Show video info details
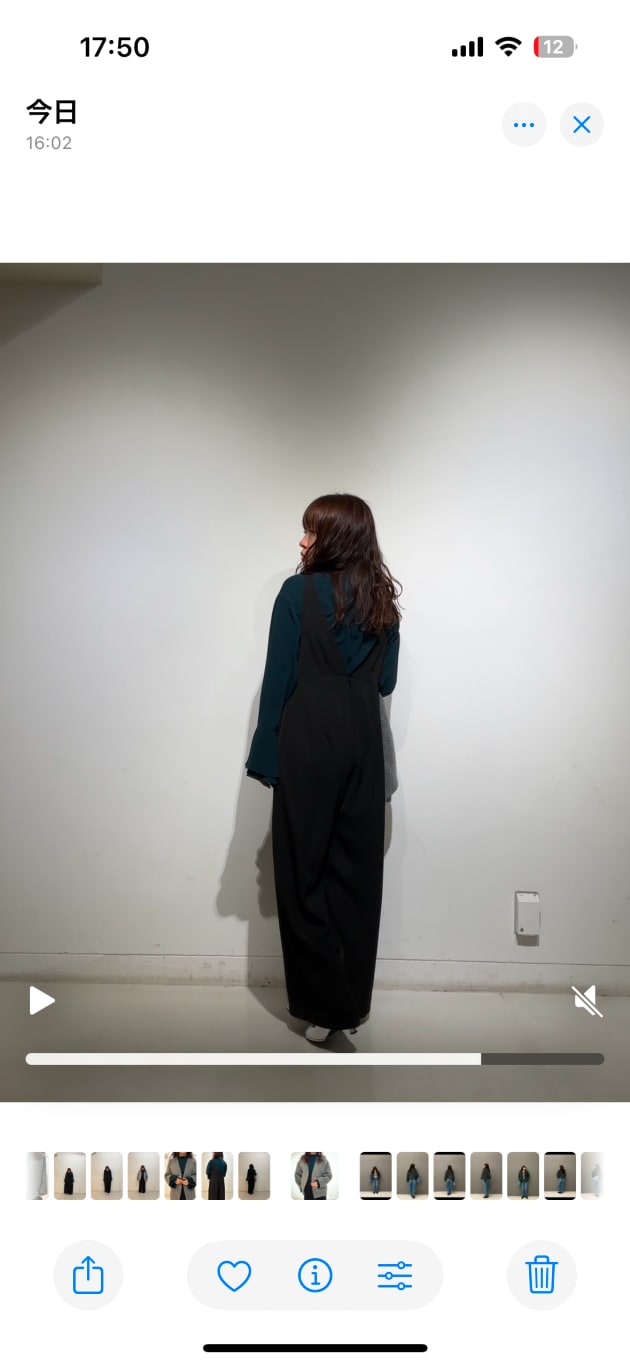 tap(315, 1275)
